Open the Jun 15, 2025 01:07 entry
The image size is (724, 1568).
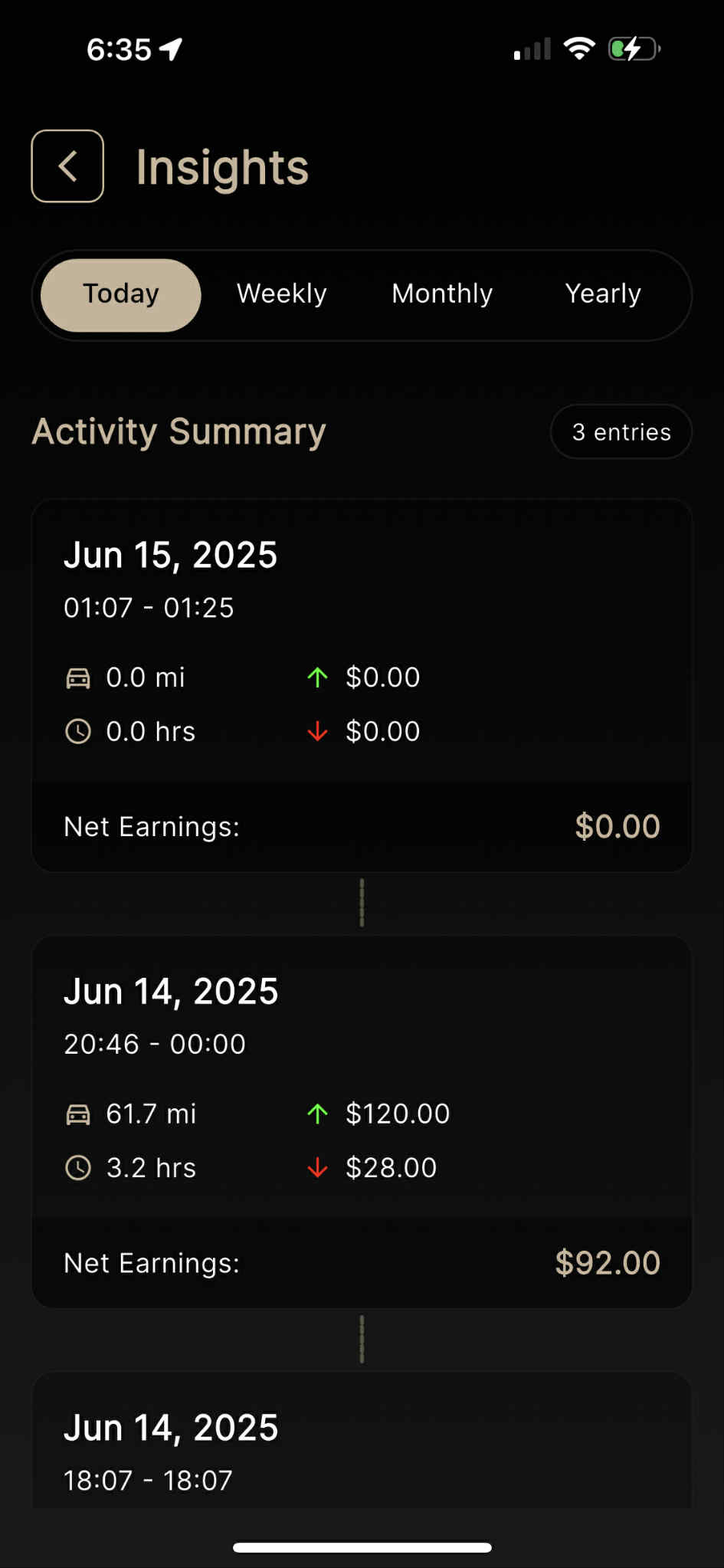coord(362,685)
